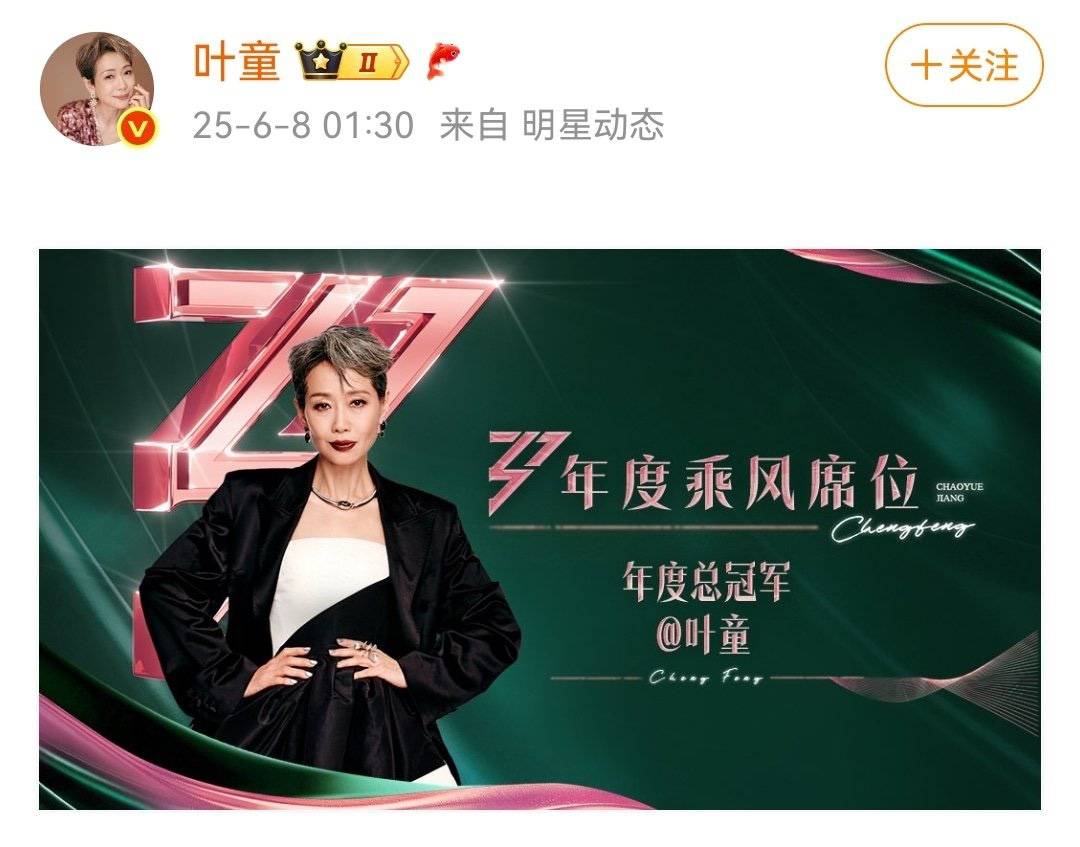Open the posted 年度乘风席位 image
This screenshot has width=1080, height=847.
coord(540,529)
